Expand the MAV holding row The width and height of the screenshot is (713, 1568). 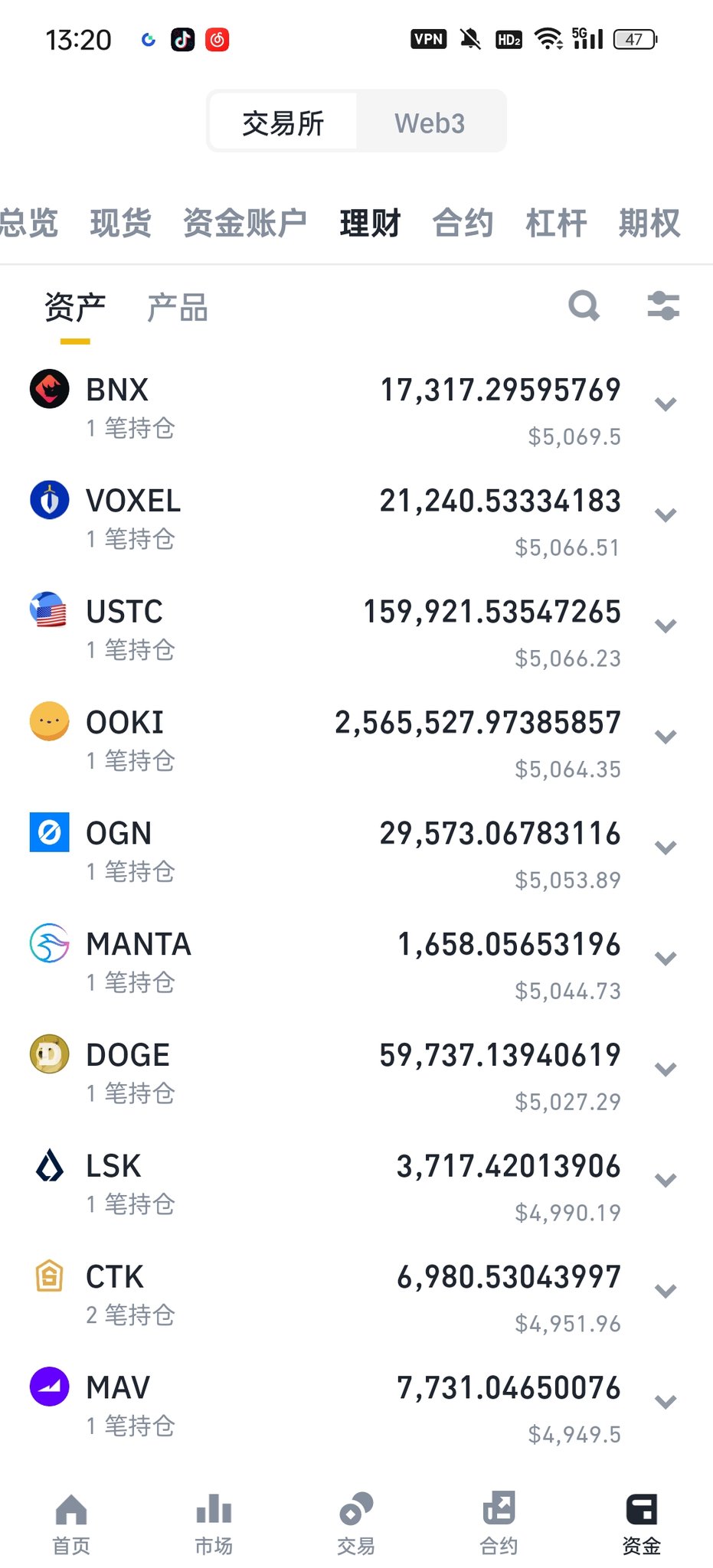coord(666,1402)
